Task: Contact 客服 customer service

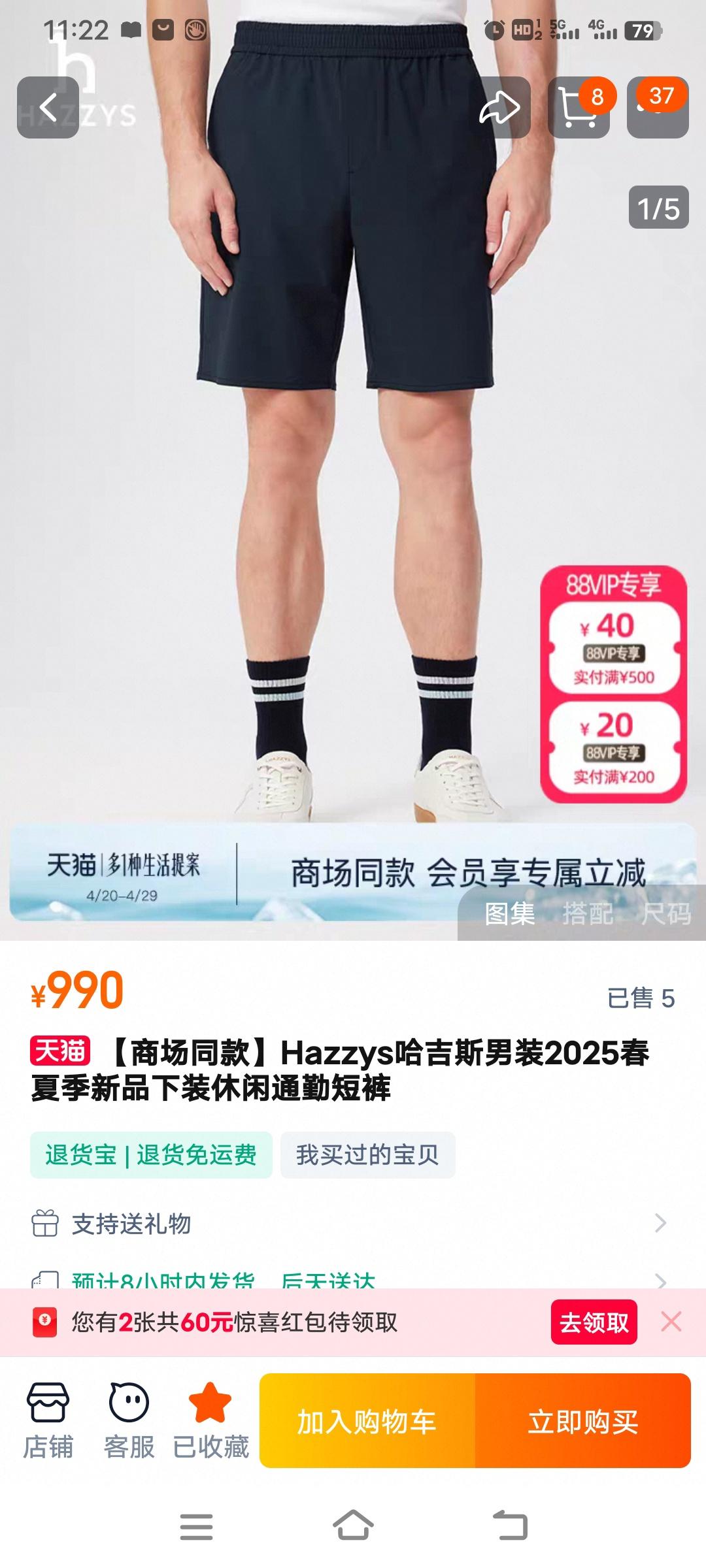Action: click(129, 1420)
